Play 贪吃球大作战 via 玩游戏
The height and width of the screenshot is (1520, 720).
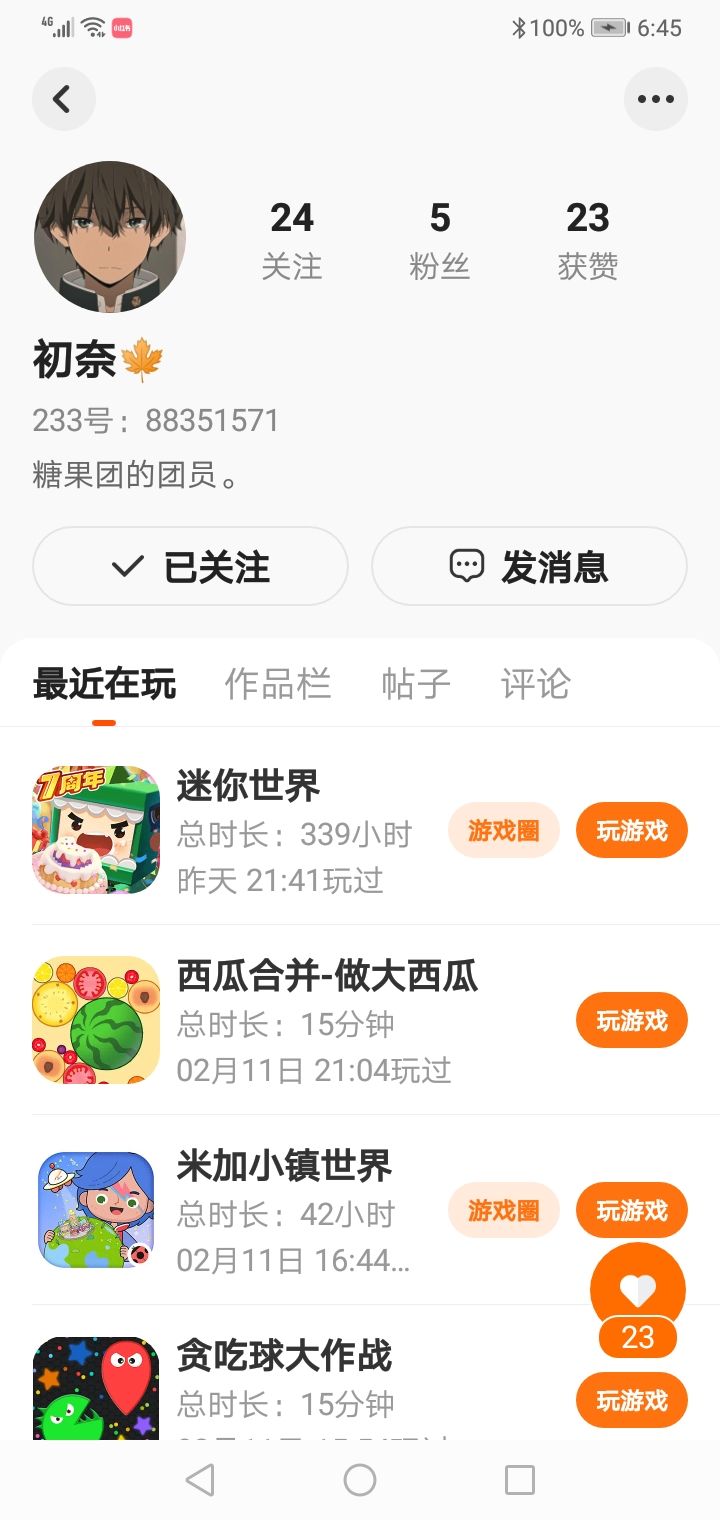(x=631, y=1400)
